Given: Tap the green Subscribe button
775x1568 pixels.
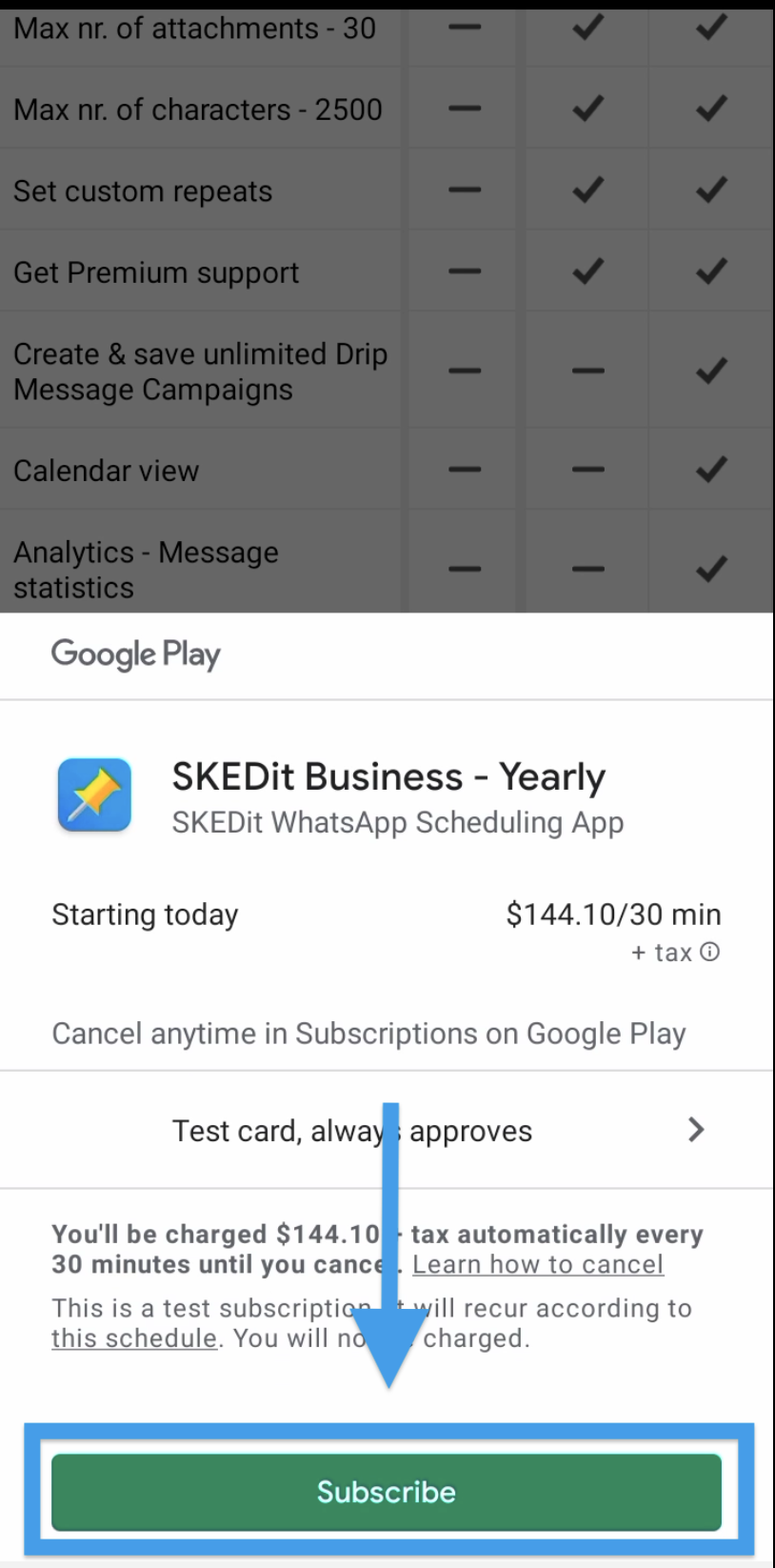Looking at the screenshot, I should click(x=386, y=1492).
